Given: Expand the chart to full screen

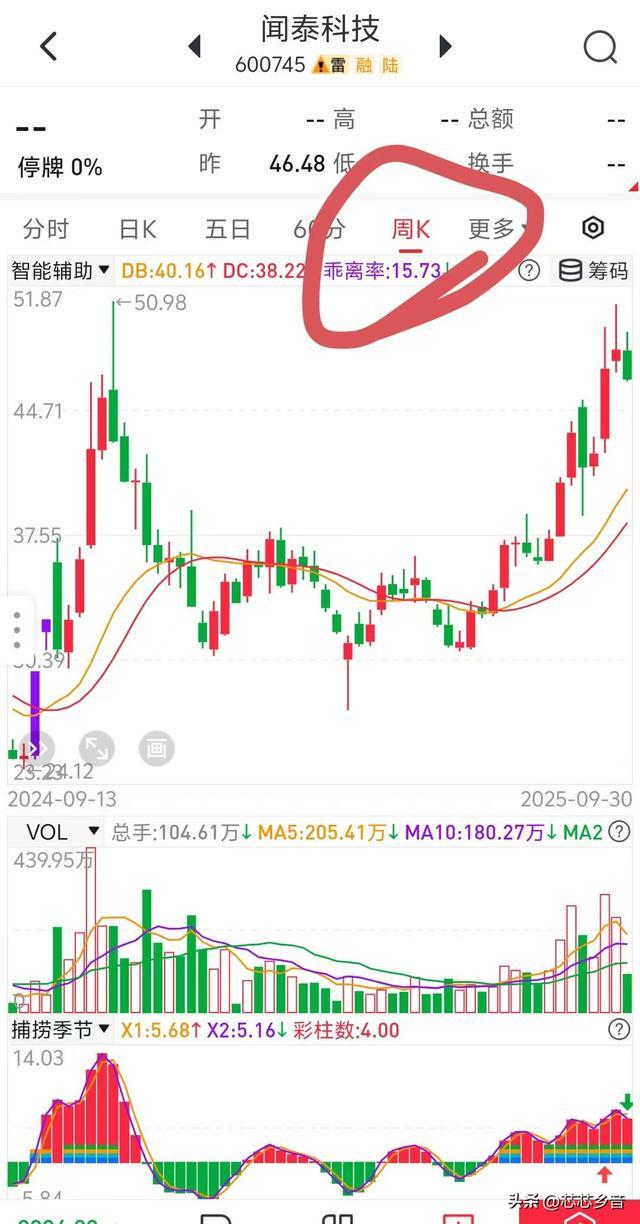Looking at the screenshot, I should 97,748.
